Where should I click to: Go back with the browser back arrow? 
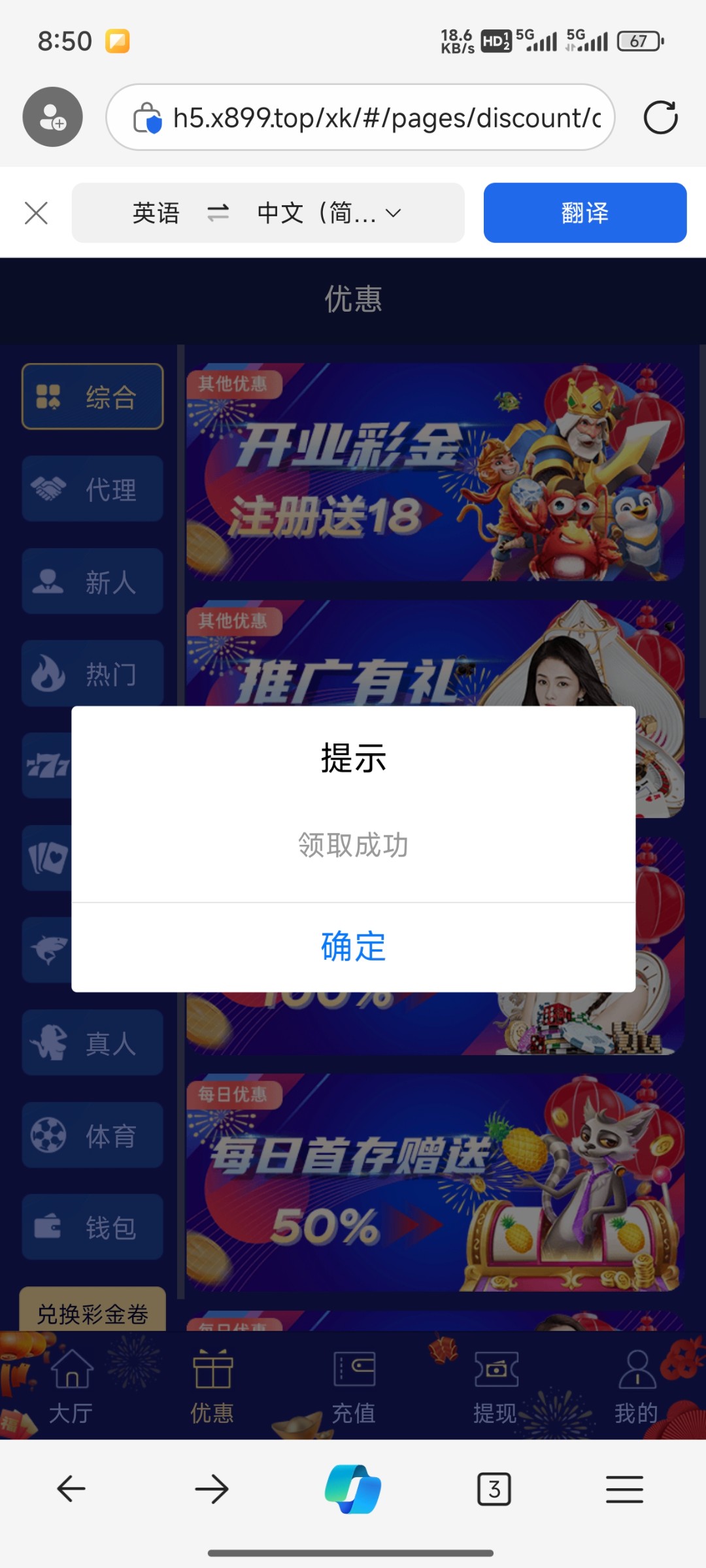[71, 1489]
